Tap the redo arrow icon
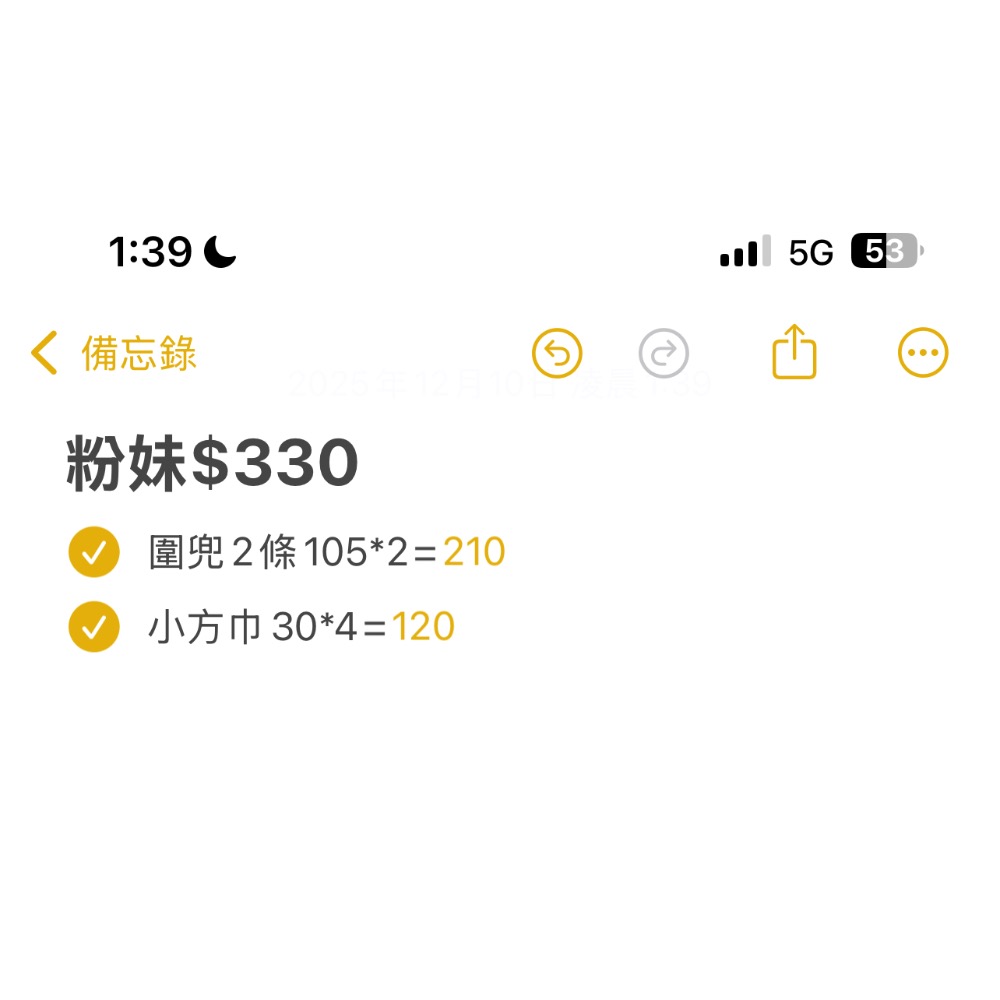This screenshot has height=1000, width=1000. click(664, 353)
